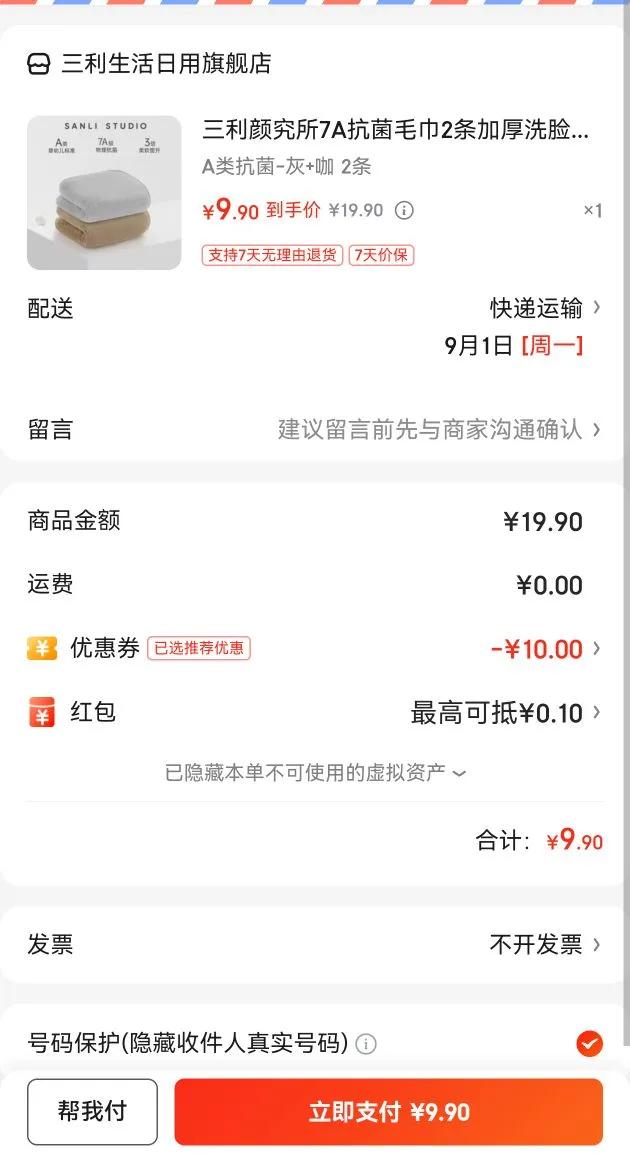The height and width of the screenshot is (1154, 630).
Task: Uncheck 号码保护 privacy protection
Action: (589, 1044)
